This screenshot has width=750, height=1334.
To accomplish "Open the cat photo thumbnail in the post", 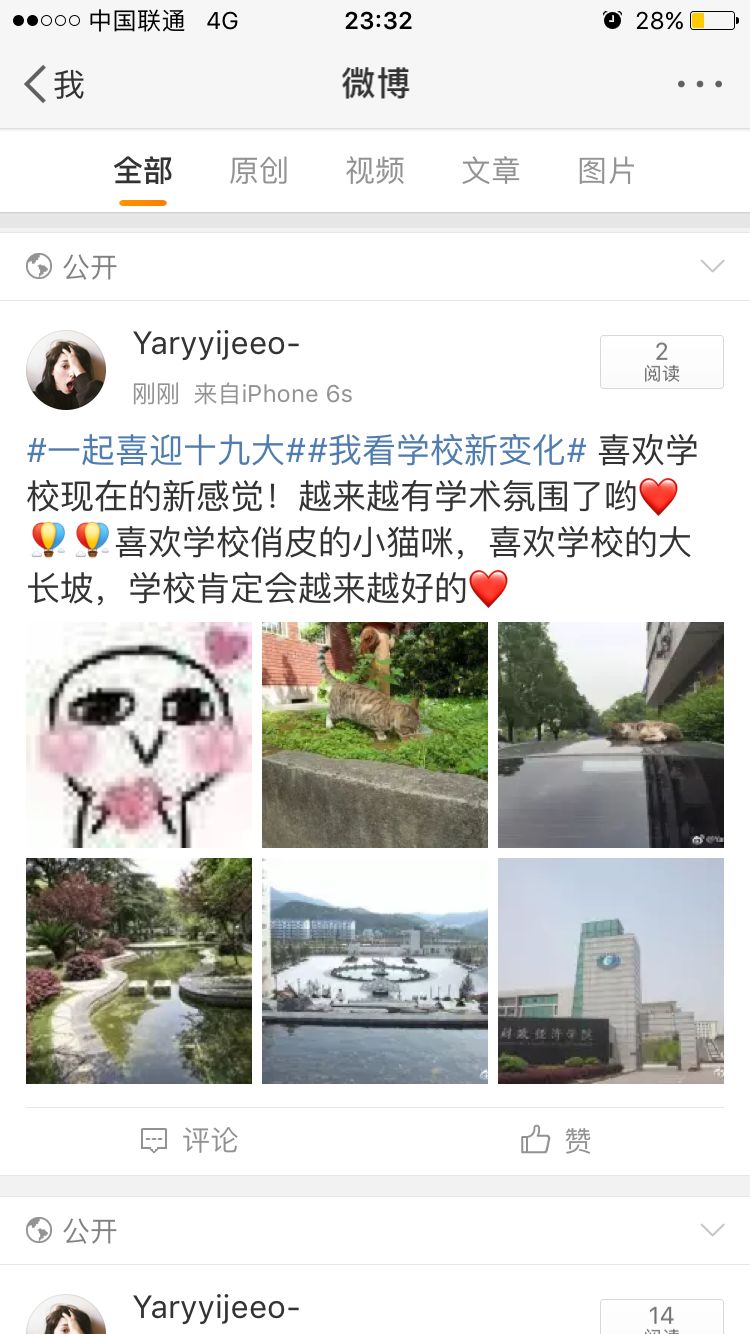I will pyautogui.click(x=374, y=734).
